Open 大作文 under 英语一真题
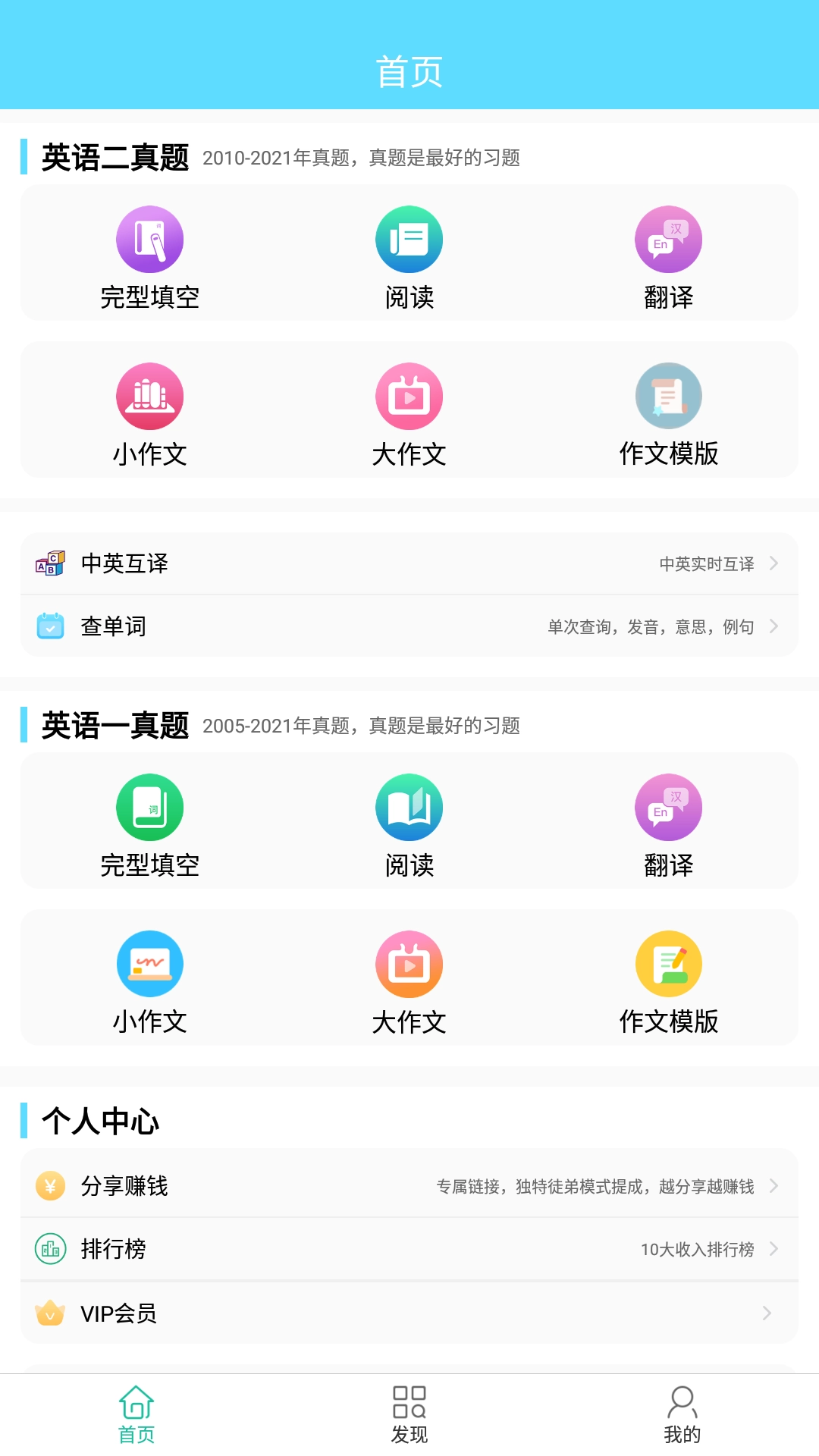819x1456 pixels. 409,964
